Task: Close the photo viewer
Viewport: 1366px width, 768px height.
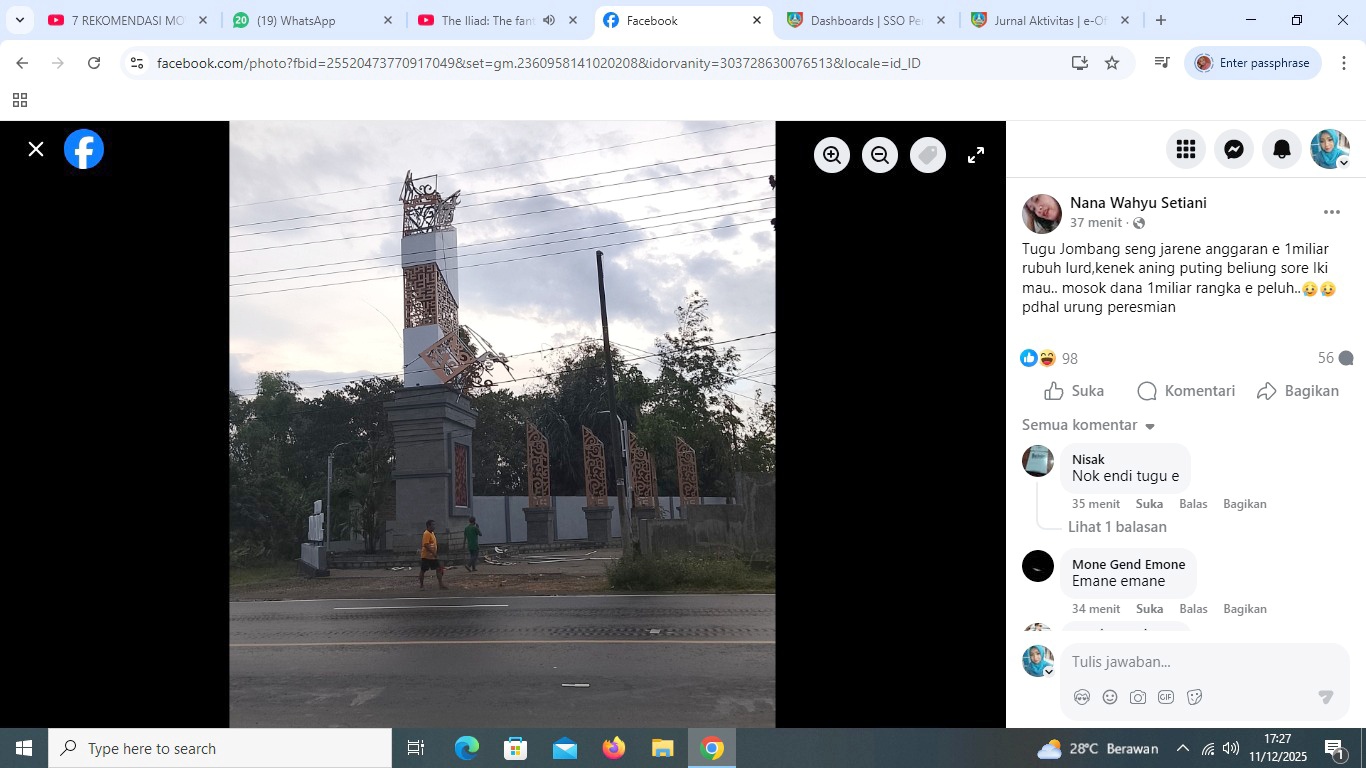Action: pyautogui.click(x=36, y=149)
